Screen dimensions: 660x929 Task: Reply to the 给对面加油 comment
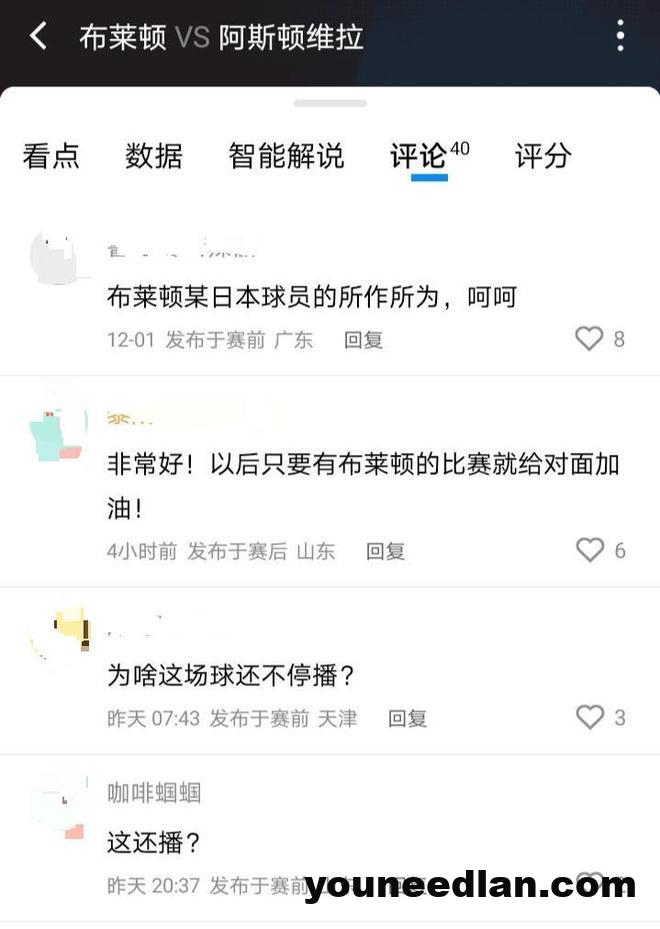pos(385,550)
